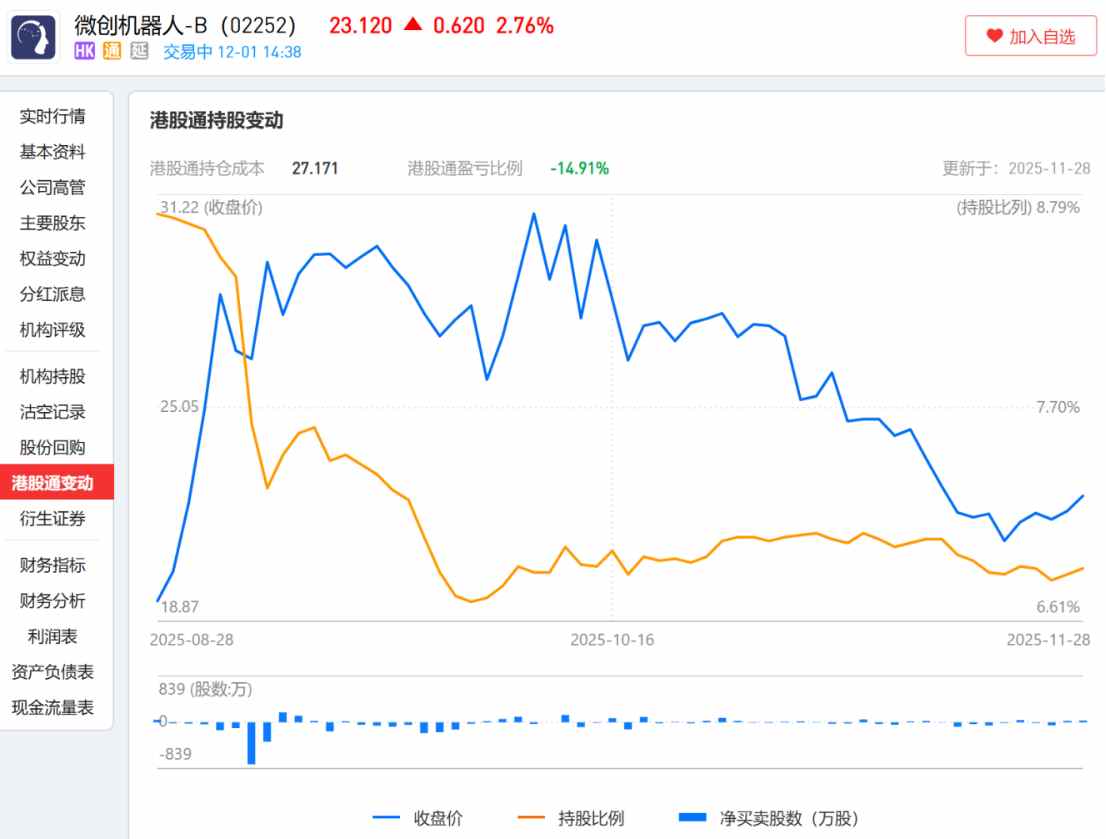Add stock via 加入自选 button
This screenshot has width=1106, height=839.
click(1030, 36)
